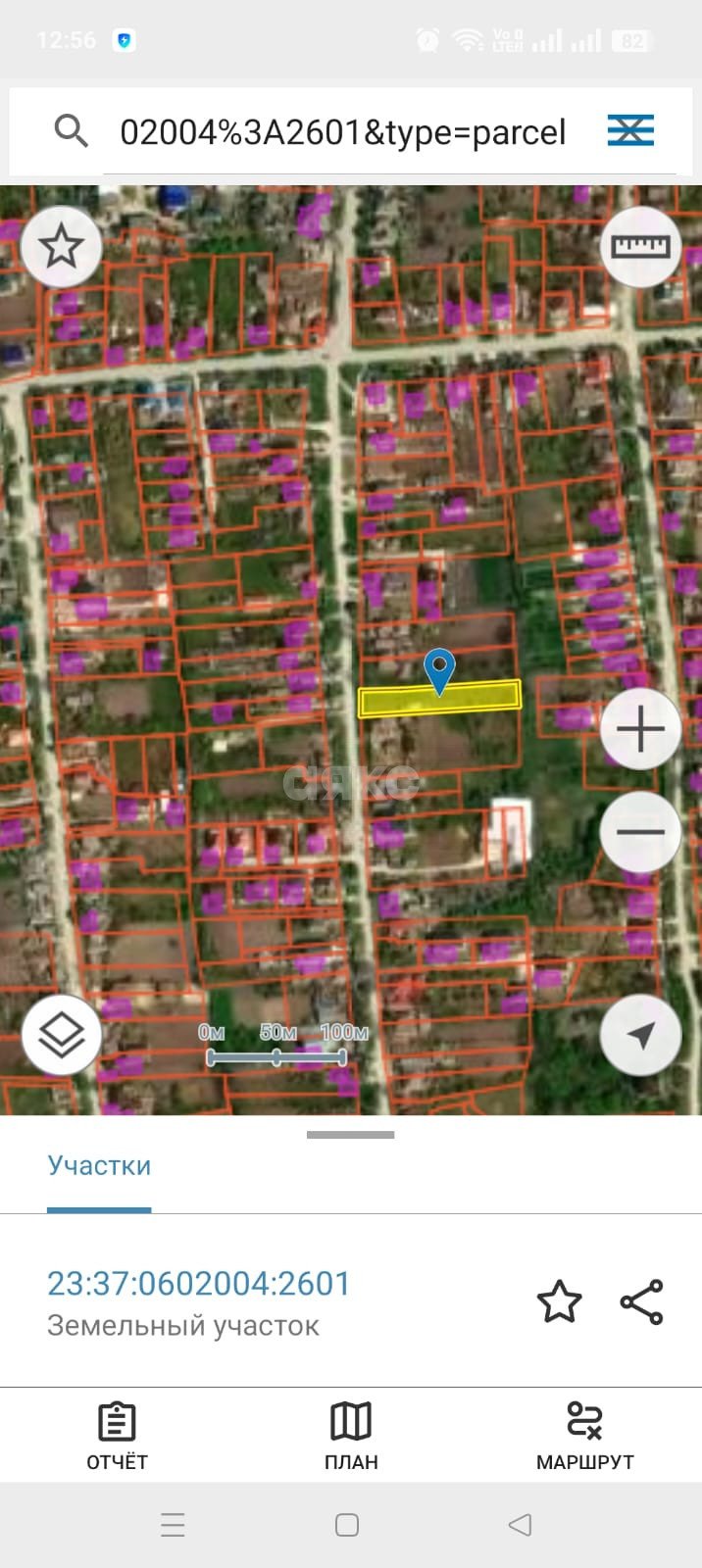The height and width of the screenshot is (1568, 702).
Task: Go to the system home screen
Action: pyautogui.click(x=347, y=1525)
